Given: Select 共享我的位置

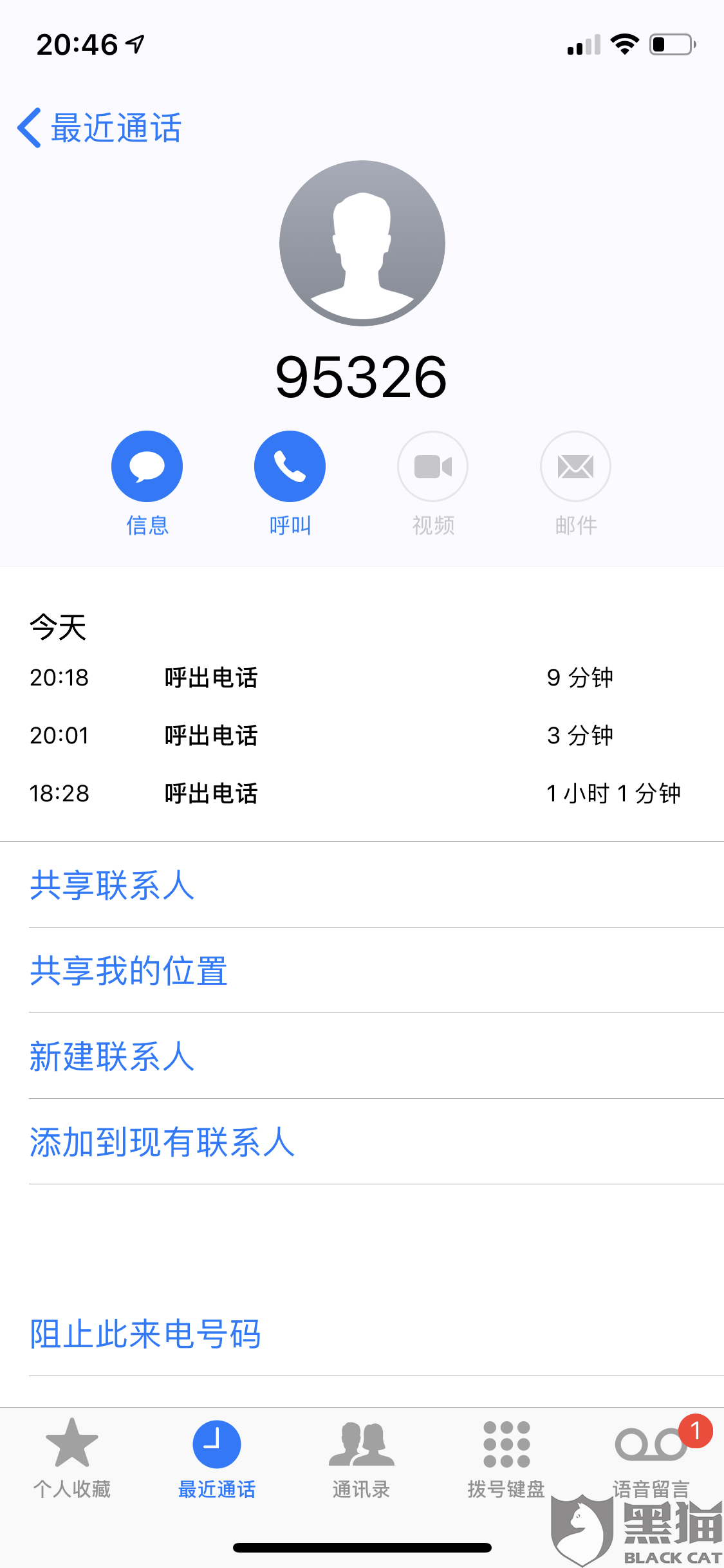Looking at the screenshot, I should [x=129, y=971].
